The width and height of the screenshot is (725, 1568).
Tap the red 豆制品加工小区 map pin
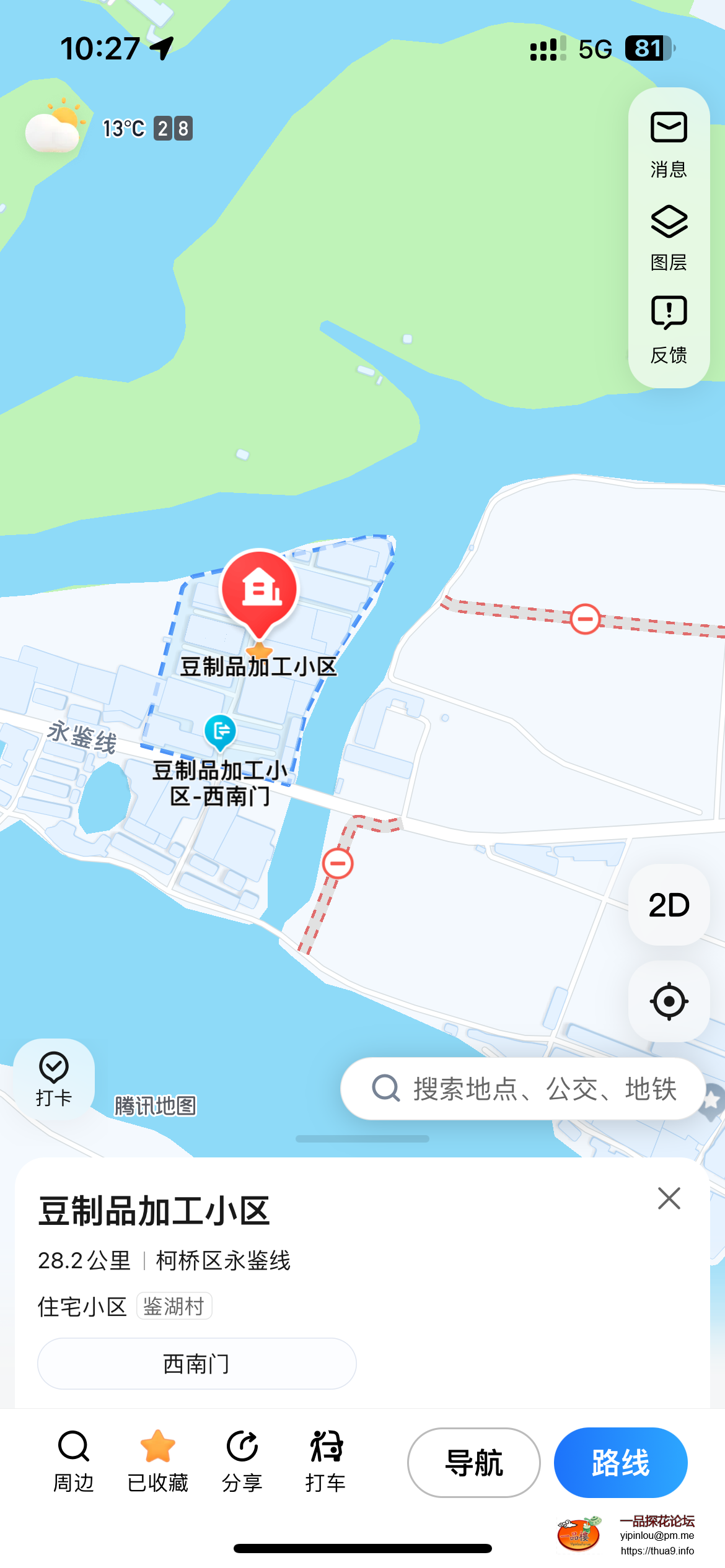pyautogui.click(x=260, y=591)
